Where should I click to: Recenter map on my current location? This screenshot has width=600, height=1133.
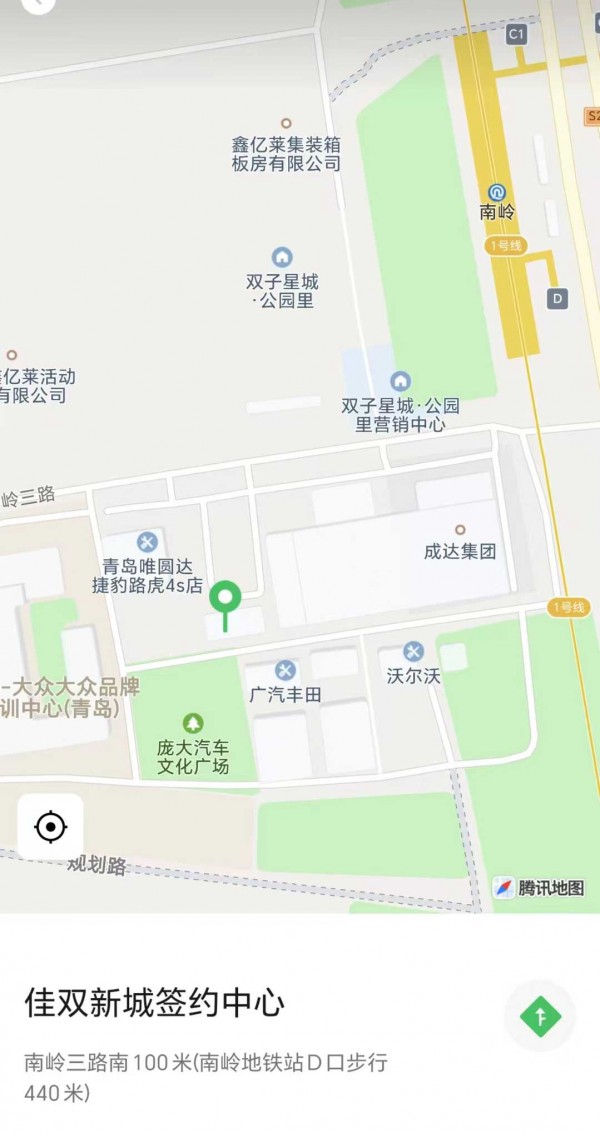(x=50, y=827)
